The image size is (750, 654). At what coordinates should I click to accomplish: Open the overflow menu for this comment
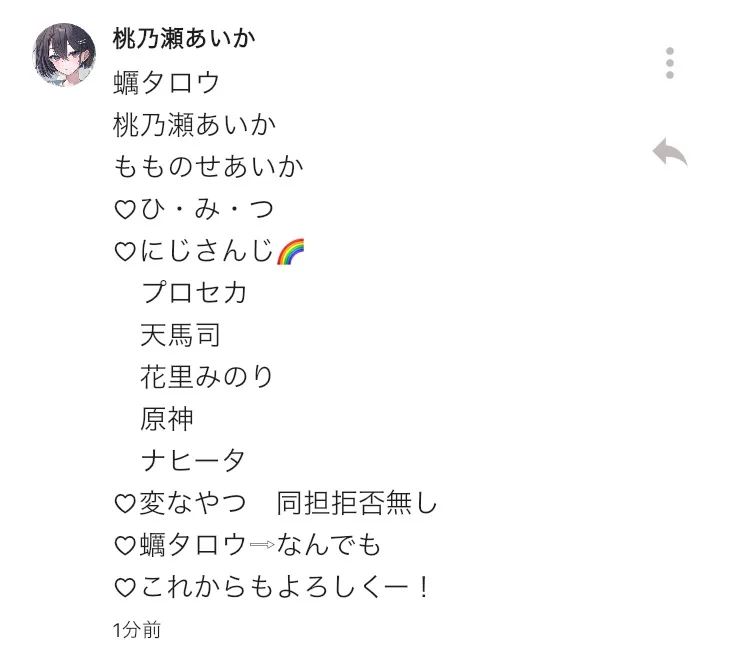tap(670, 63)
